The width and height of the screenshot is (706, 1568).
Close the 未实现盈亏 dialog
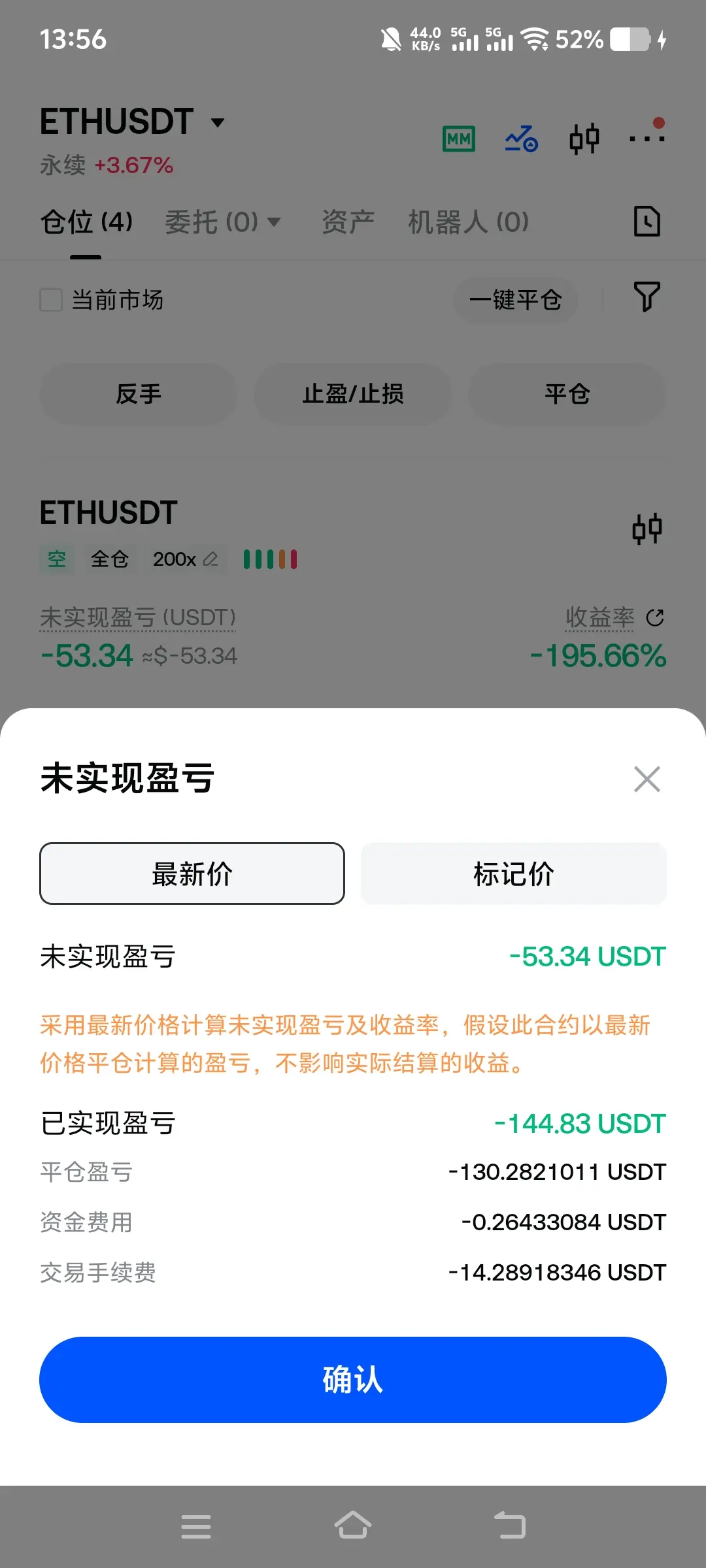(x=647, y=779)
